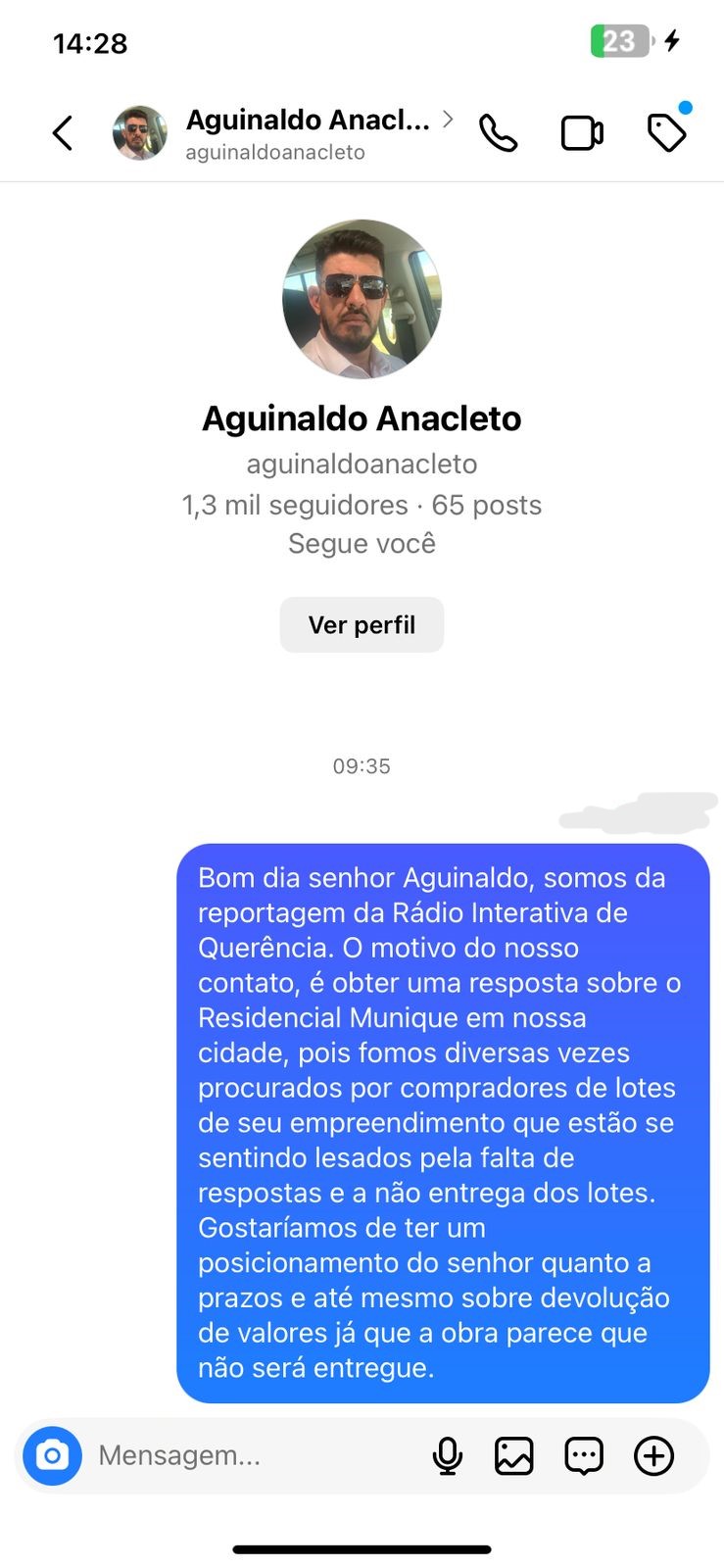Screen dimensions: 724x1568
Task: Focus the Mensagem text field
Action: pyautogui.click(x=245, y=1455)
